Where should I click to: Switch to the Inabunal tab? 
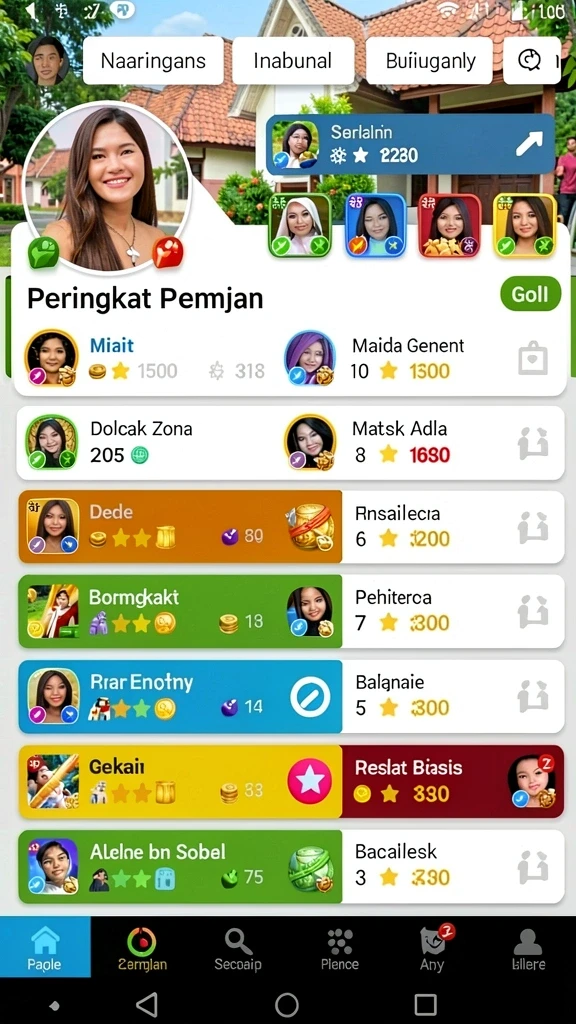coord(293,61)
